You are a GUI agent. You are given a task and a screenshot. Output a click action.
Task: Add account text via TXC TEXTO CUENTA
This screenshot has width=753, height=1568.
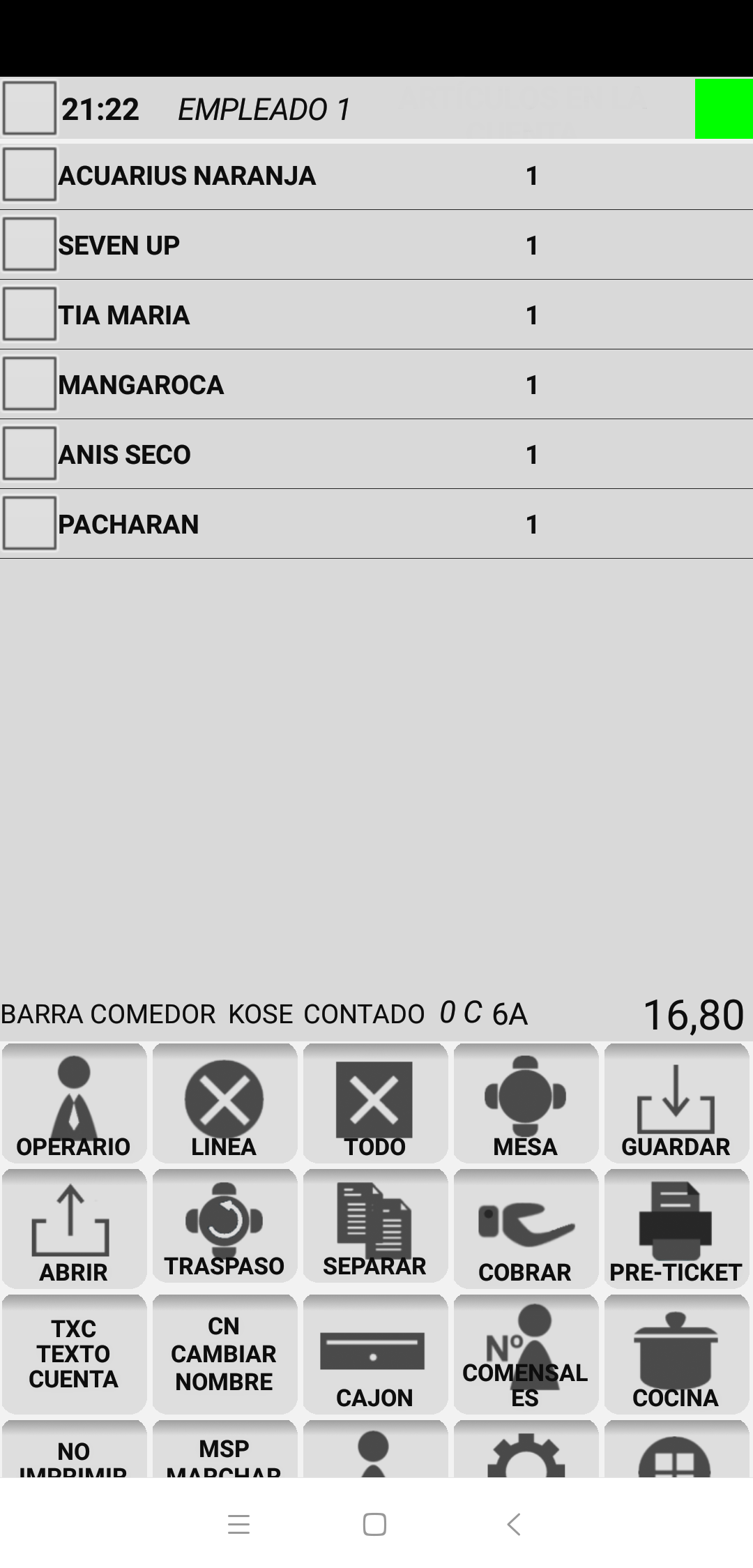(74, 1354)
